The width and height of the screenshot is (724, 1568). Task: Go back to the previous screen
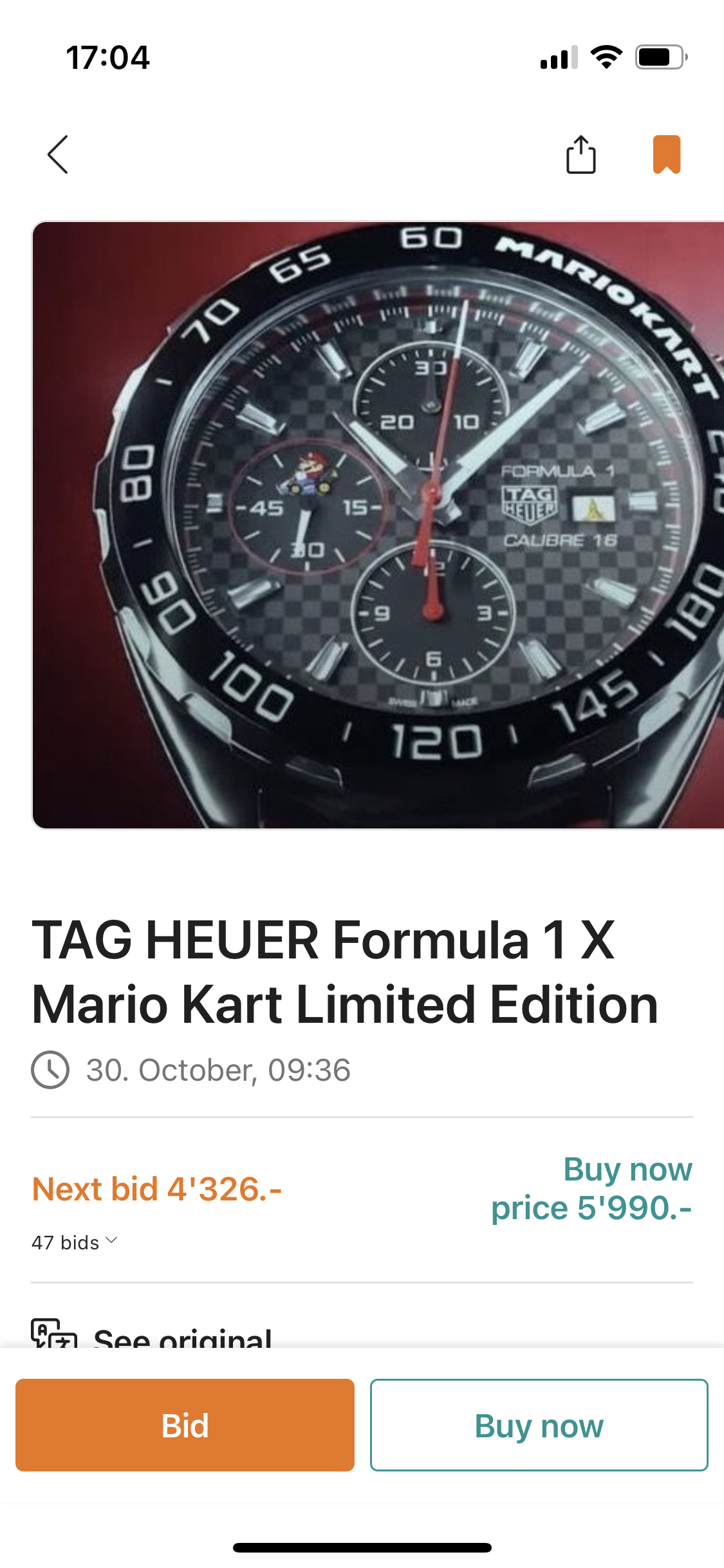tap(58, 154)
